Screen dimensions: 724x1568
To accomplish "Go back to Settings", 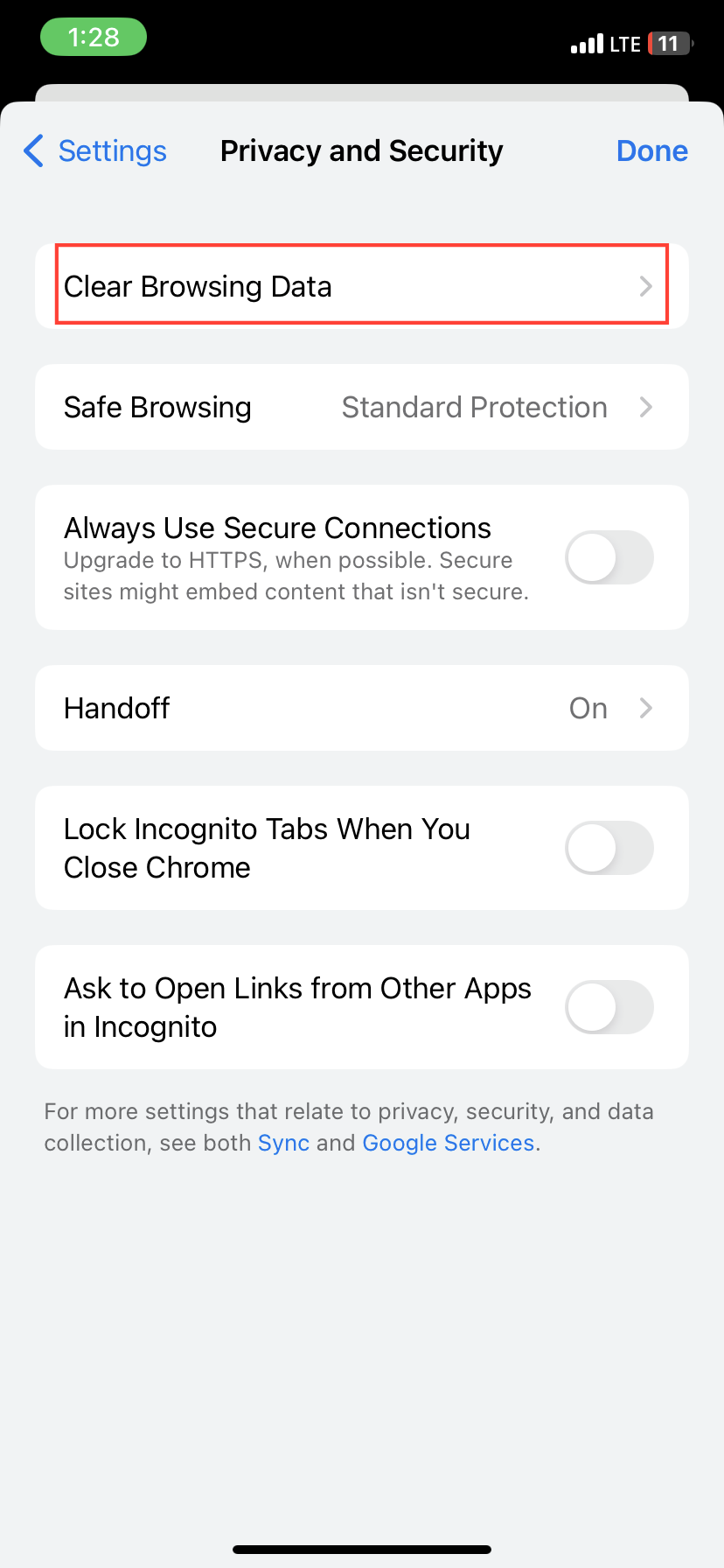I will pos(94,150).
